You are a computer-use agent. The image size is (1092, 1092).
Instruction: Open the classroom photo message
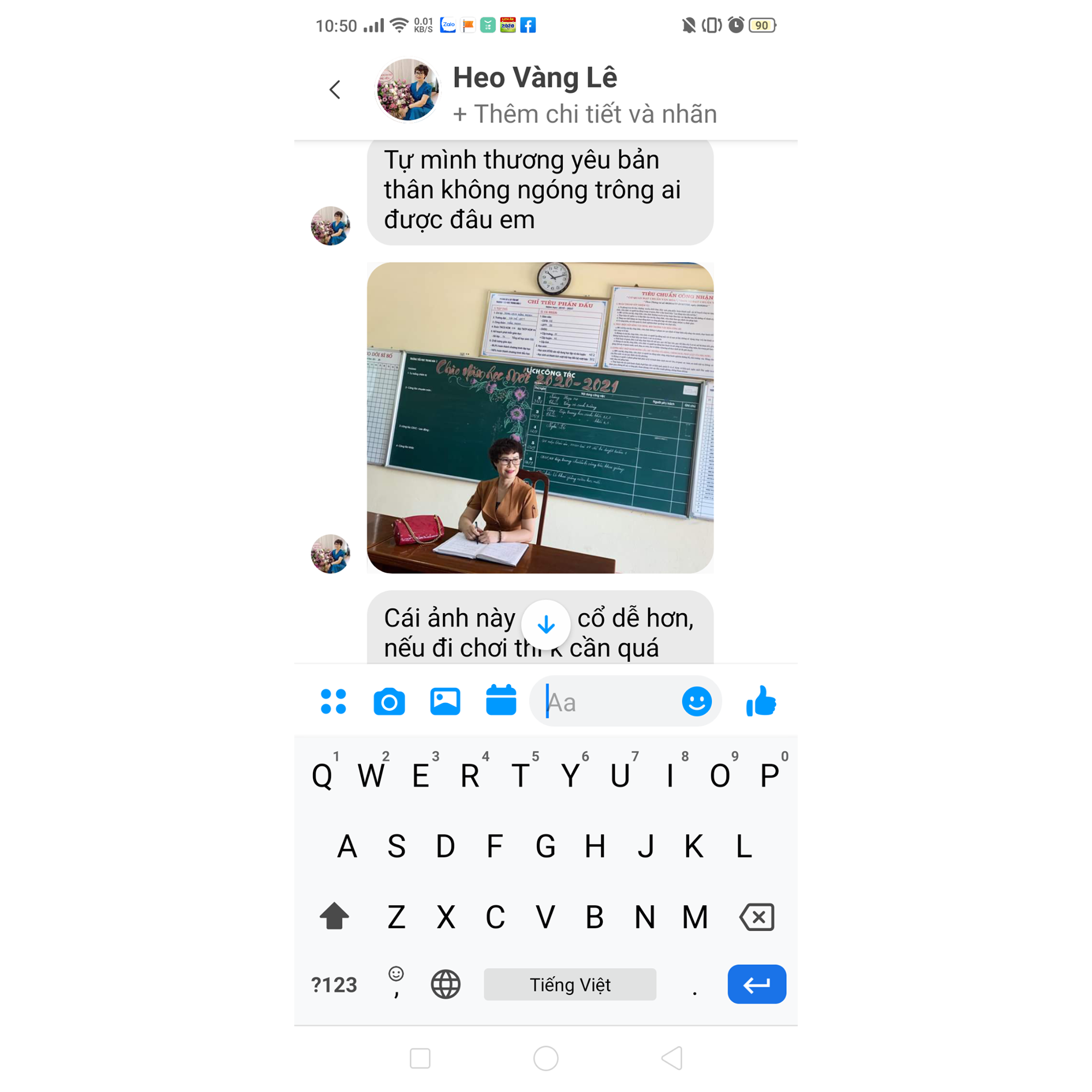coord(540,418)
